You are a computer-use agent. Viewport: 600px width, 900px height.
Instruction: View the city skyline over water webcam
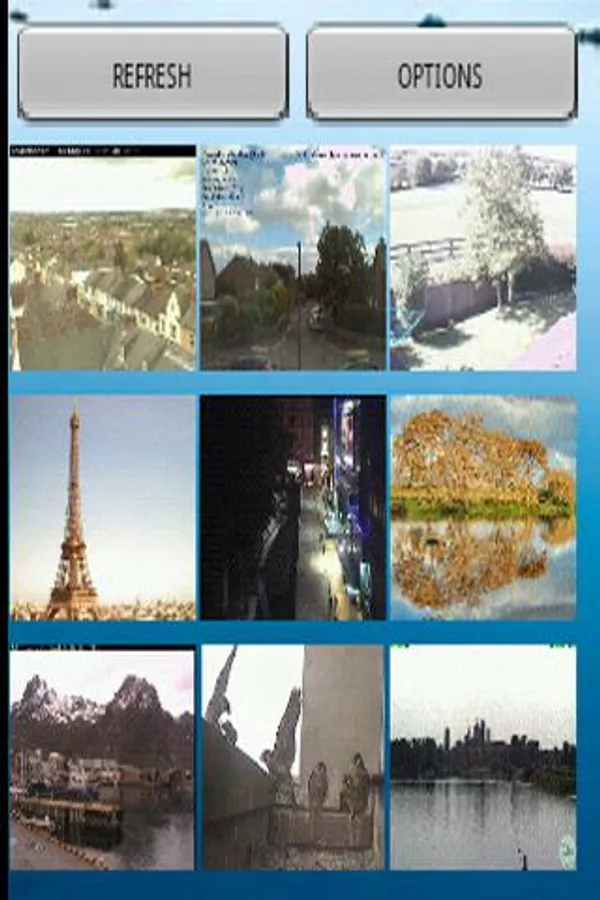[483, 757]
